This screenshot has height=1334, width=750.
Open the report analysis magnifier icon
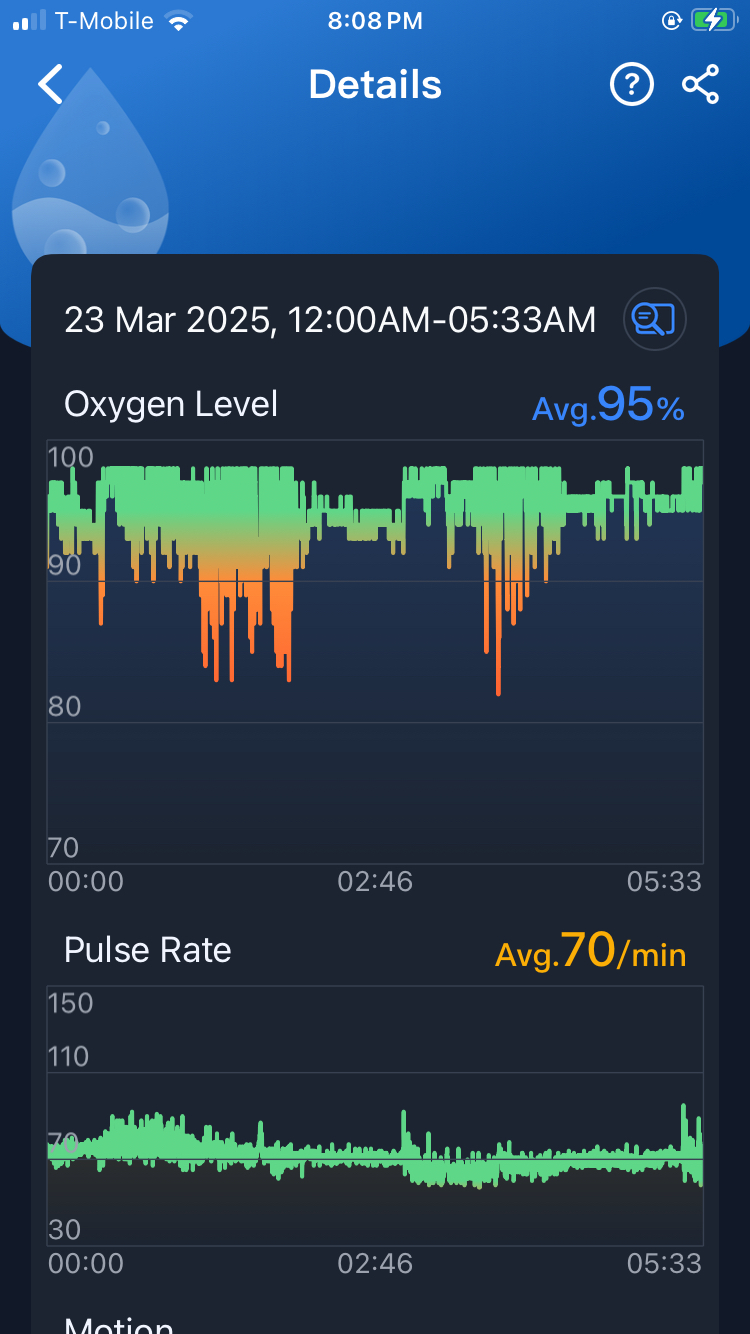point(655,319)
